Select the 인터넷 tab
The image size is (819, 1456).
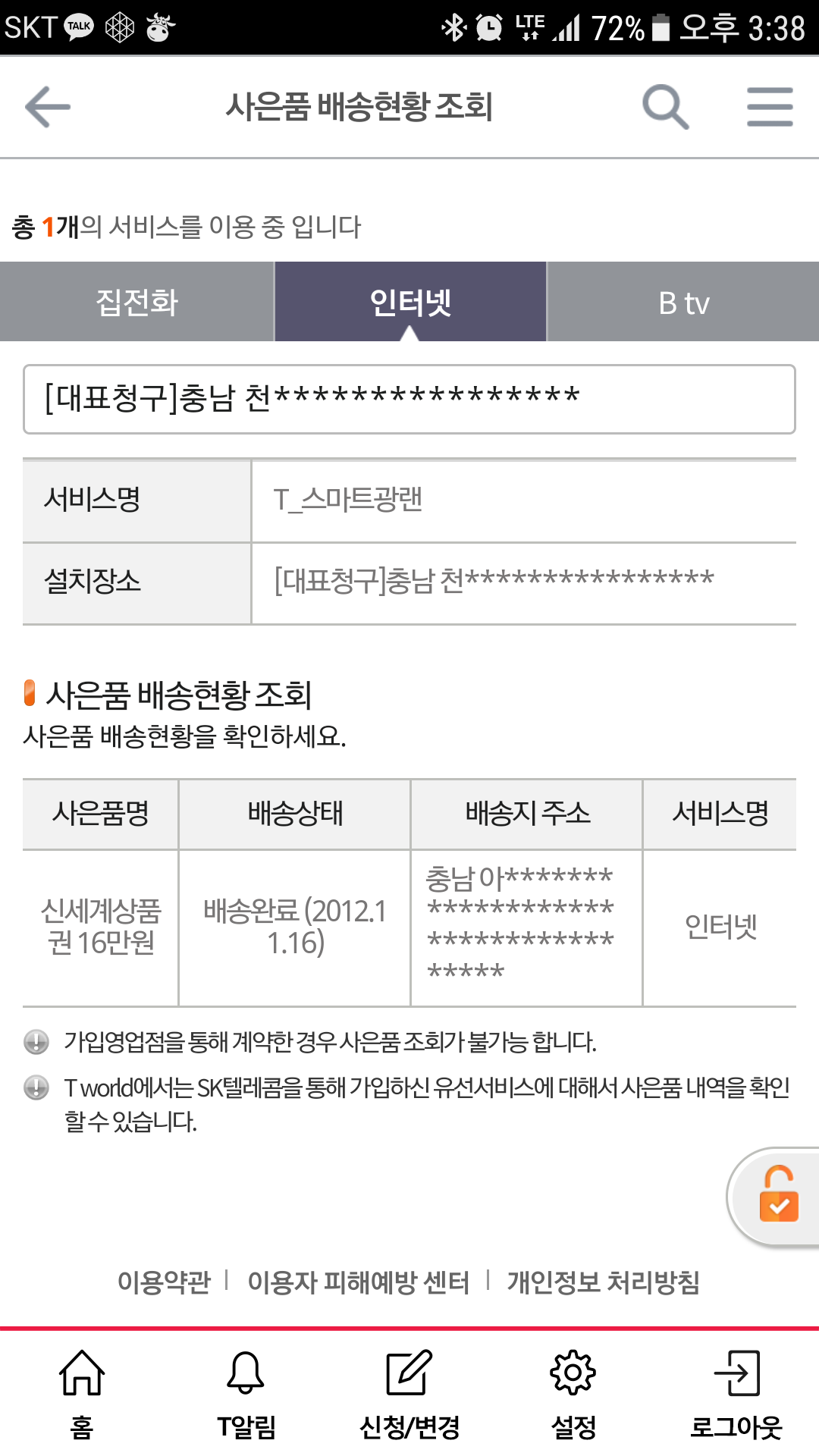[410, 303]
